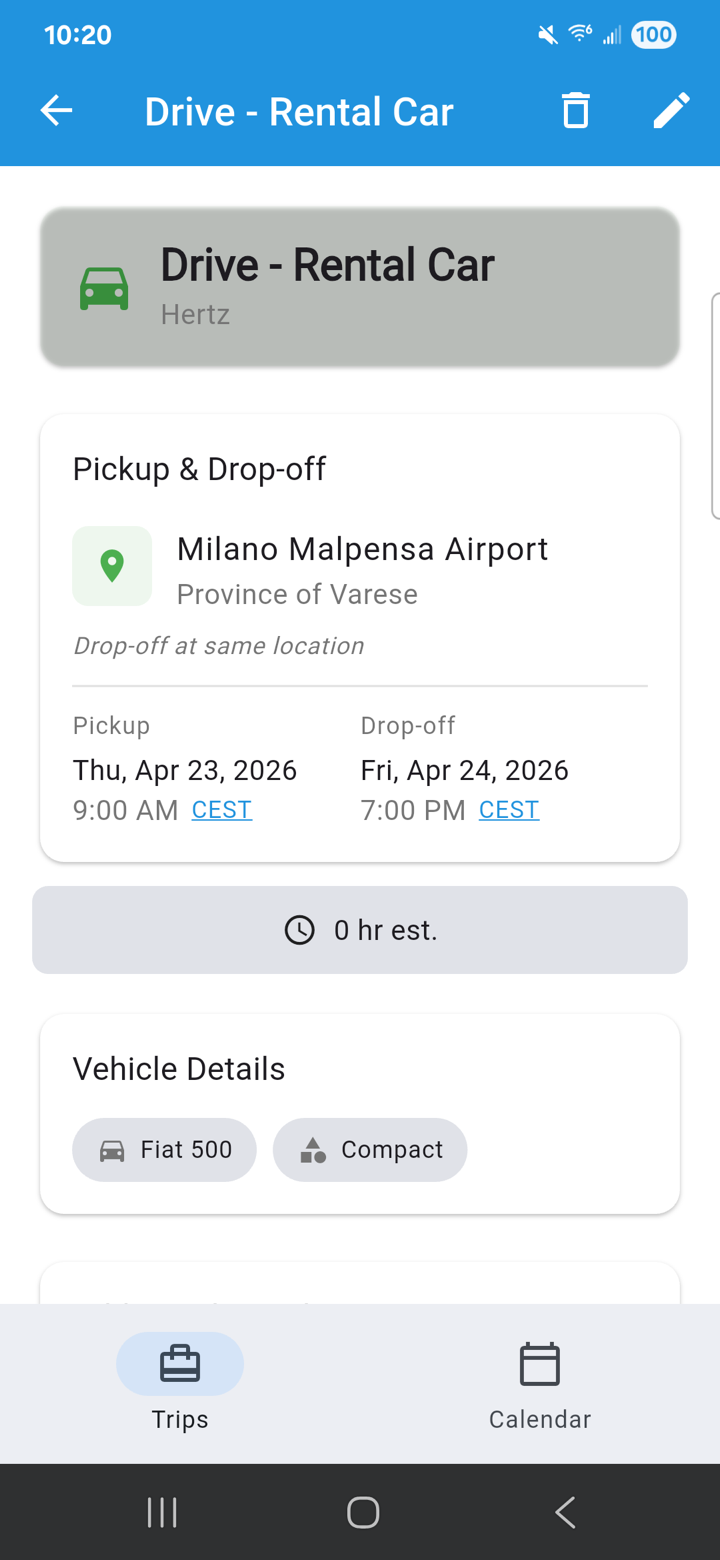
Task: Tap the 0 hr est. duration bar
Action: (360, 930)
